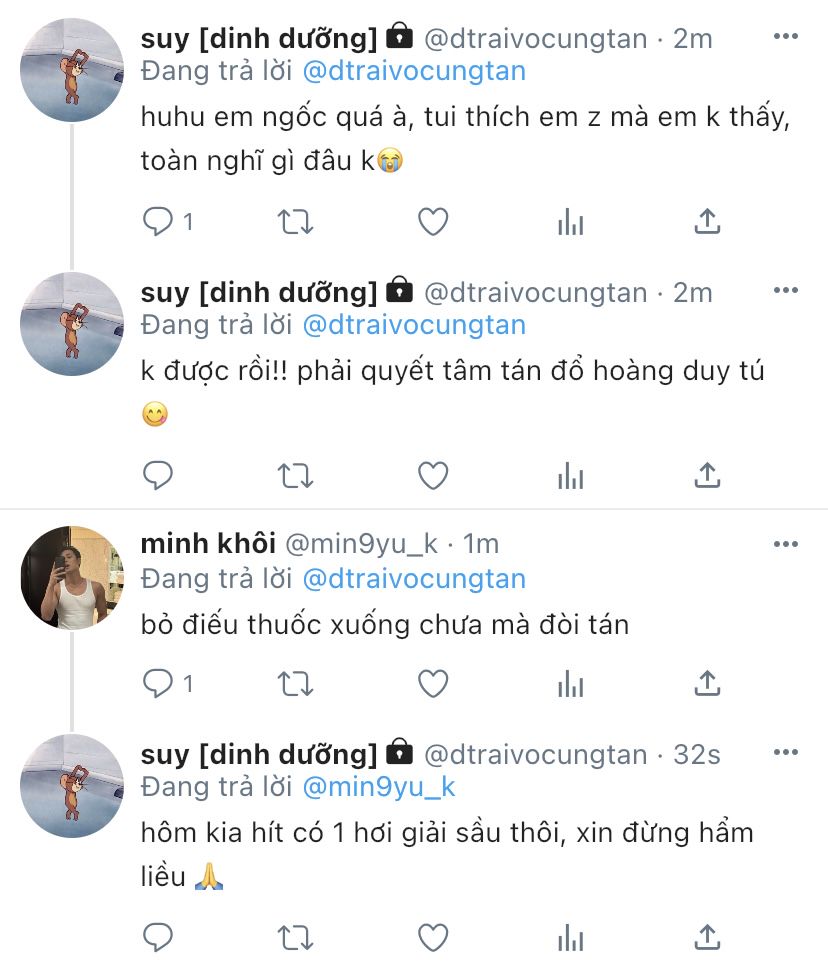Open the @min9yu_k mention link
The image size is (828, 970).
pos(378,787)
